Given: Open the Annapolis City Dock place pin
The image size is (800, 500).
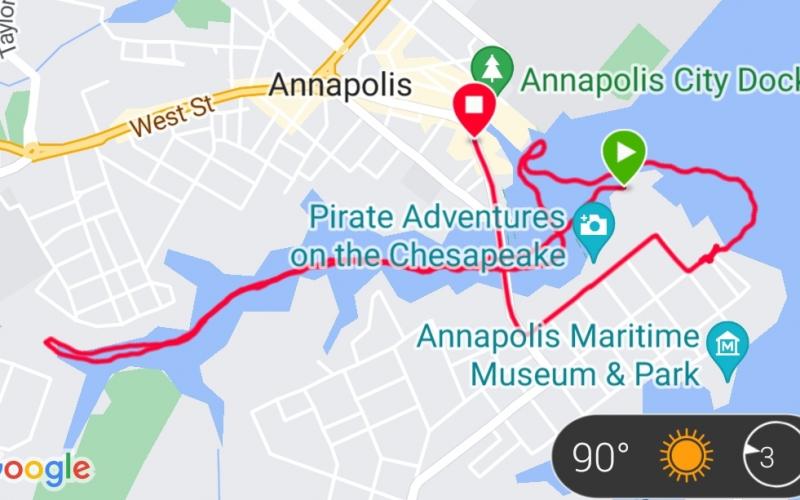Looking at the screenshot, I should pyautogui.click(x=491, y=70).
